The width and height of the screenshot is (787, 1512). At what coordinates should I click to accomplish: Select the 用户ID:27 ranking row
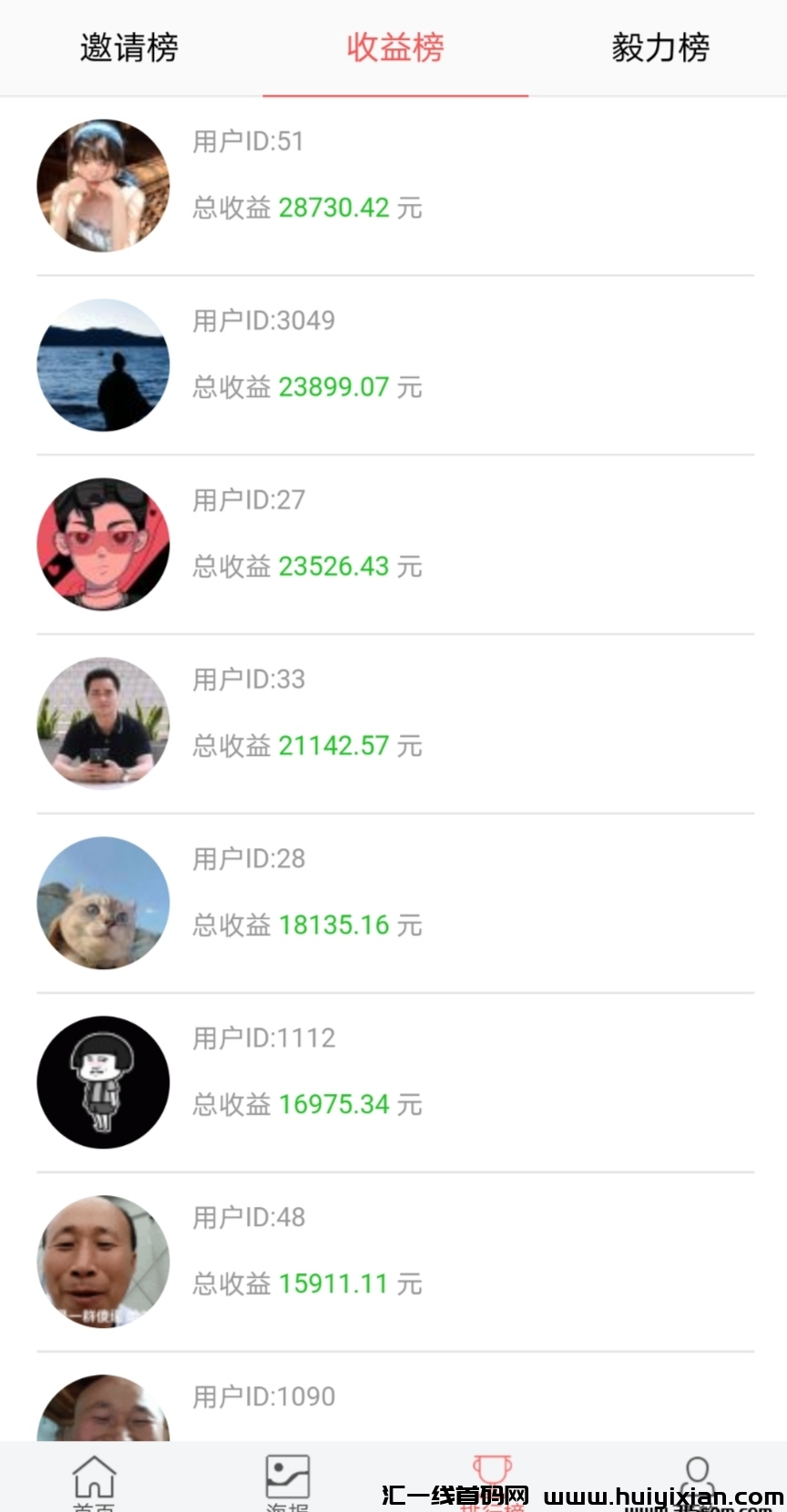click(x=394, y=544)
